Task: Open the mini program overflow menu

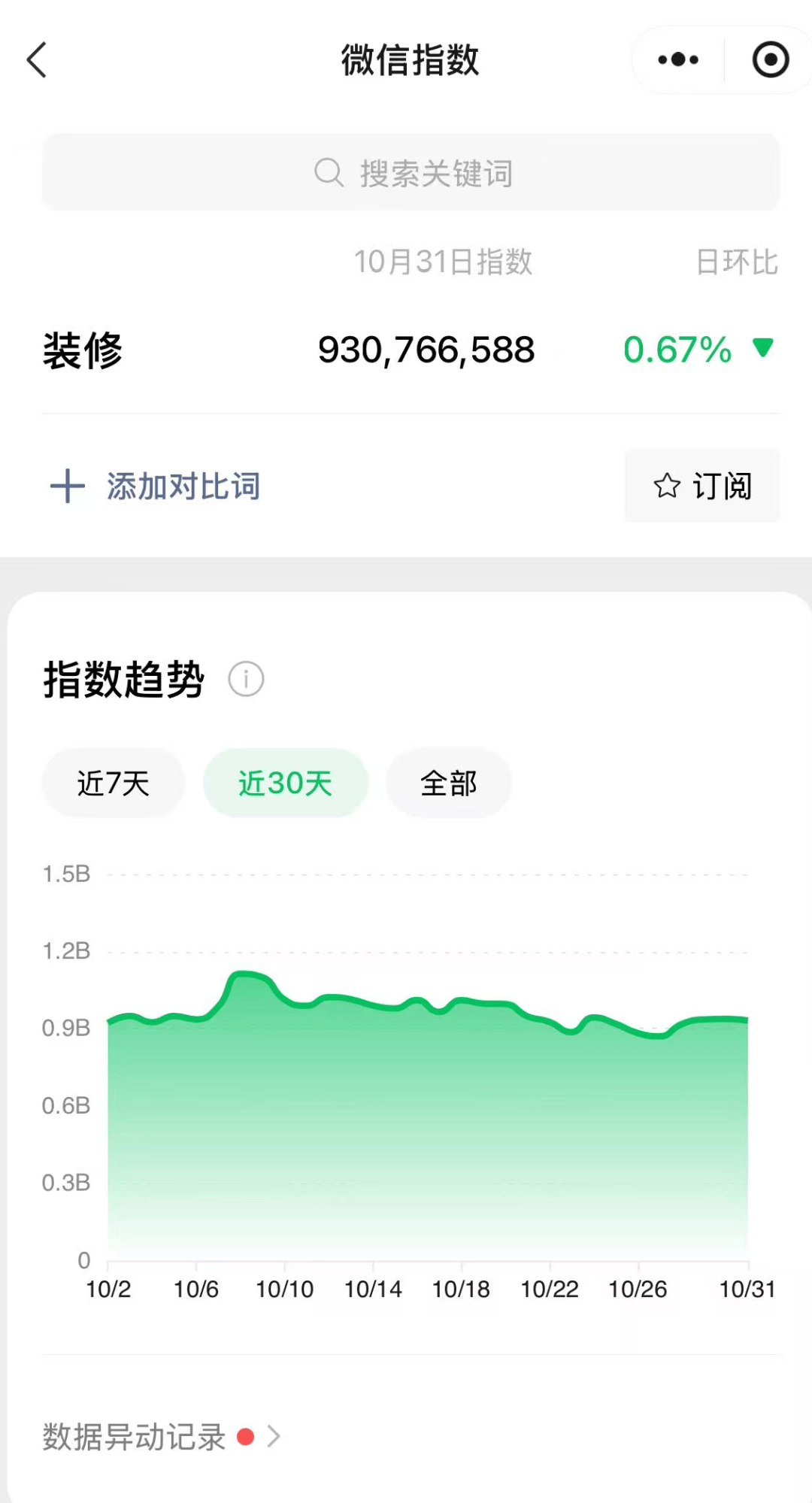Action: click(678, 60)
